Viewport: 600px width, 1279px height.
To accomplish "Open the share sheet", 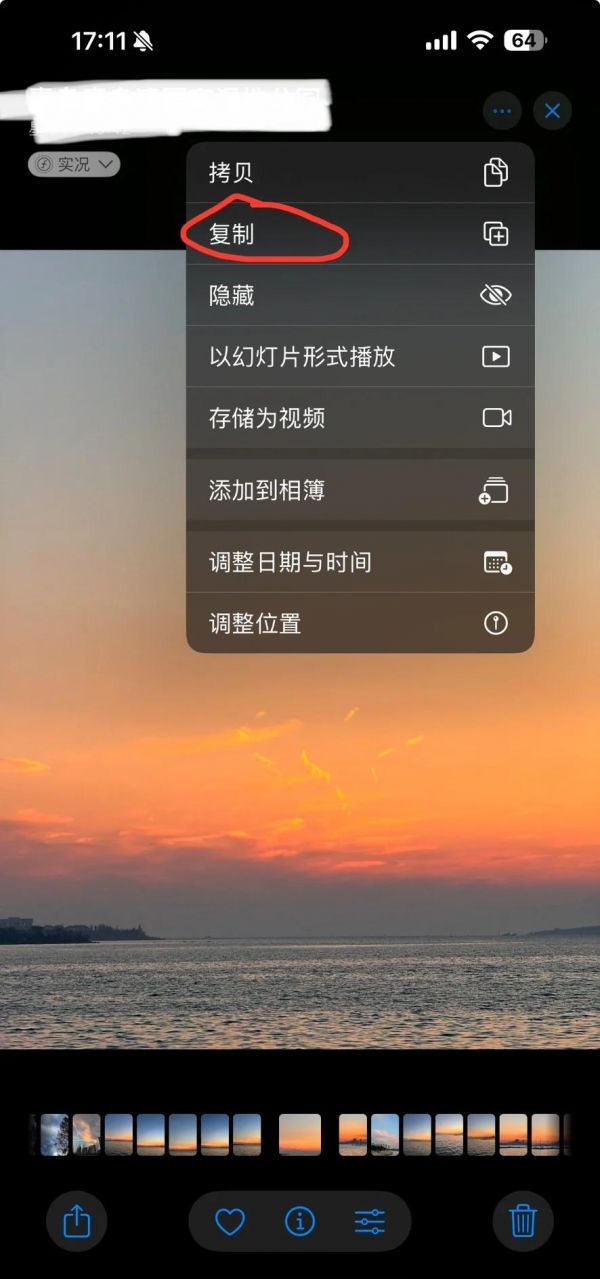I will [x=77, y=1221].
